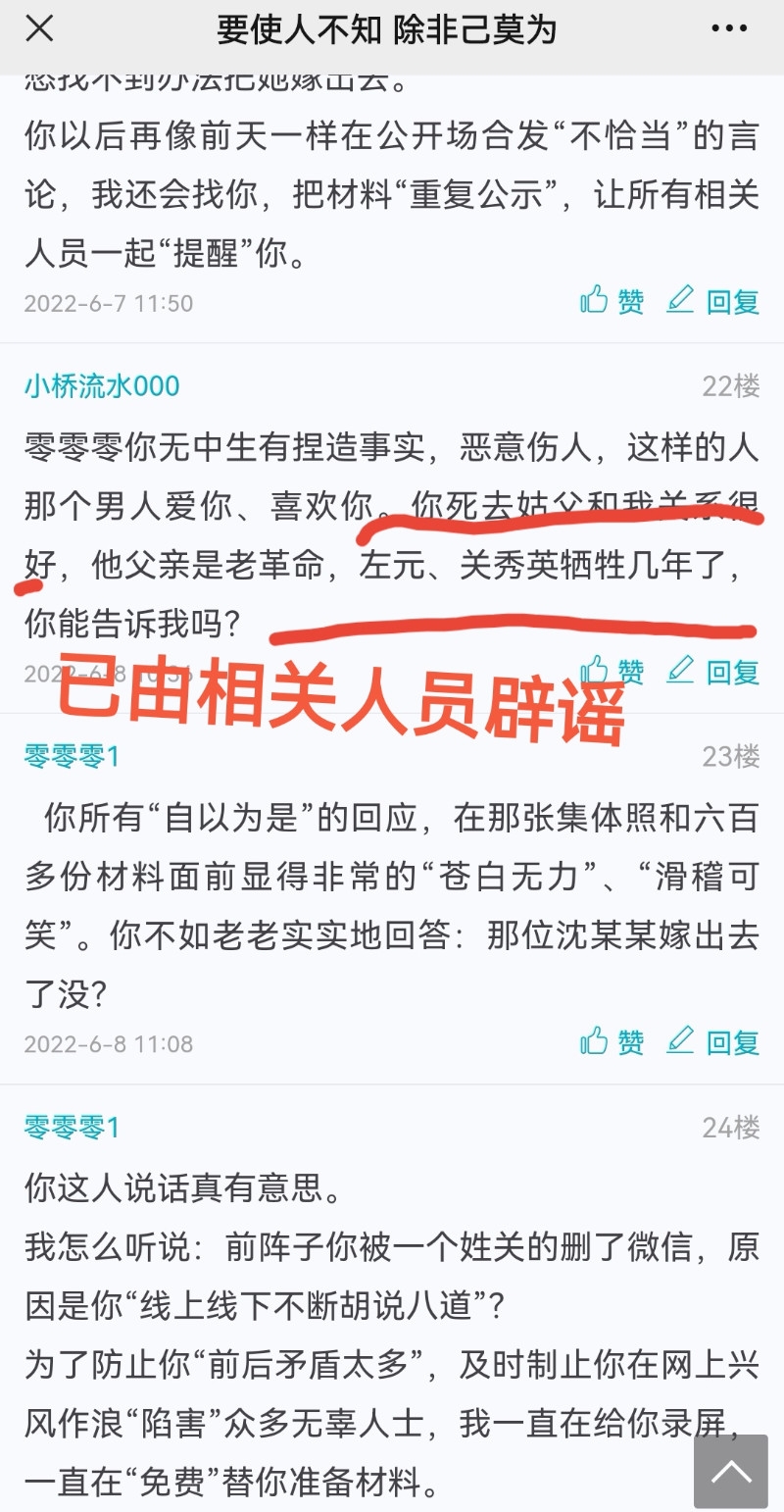Like the 23楼 comment by 零零零1
The height and width of the screenshot is (1512, 784).
click(612, 1042)
